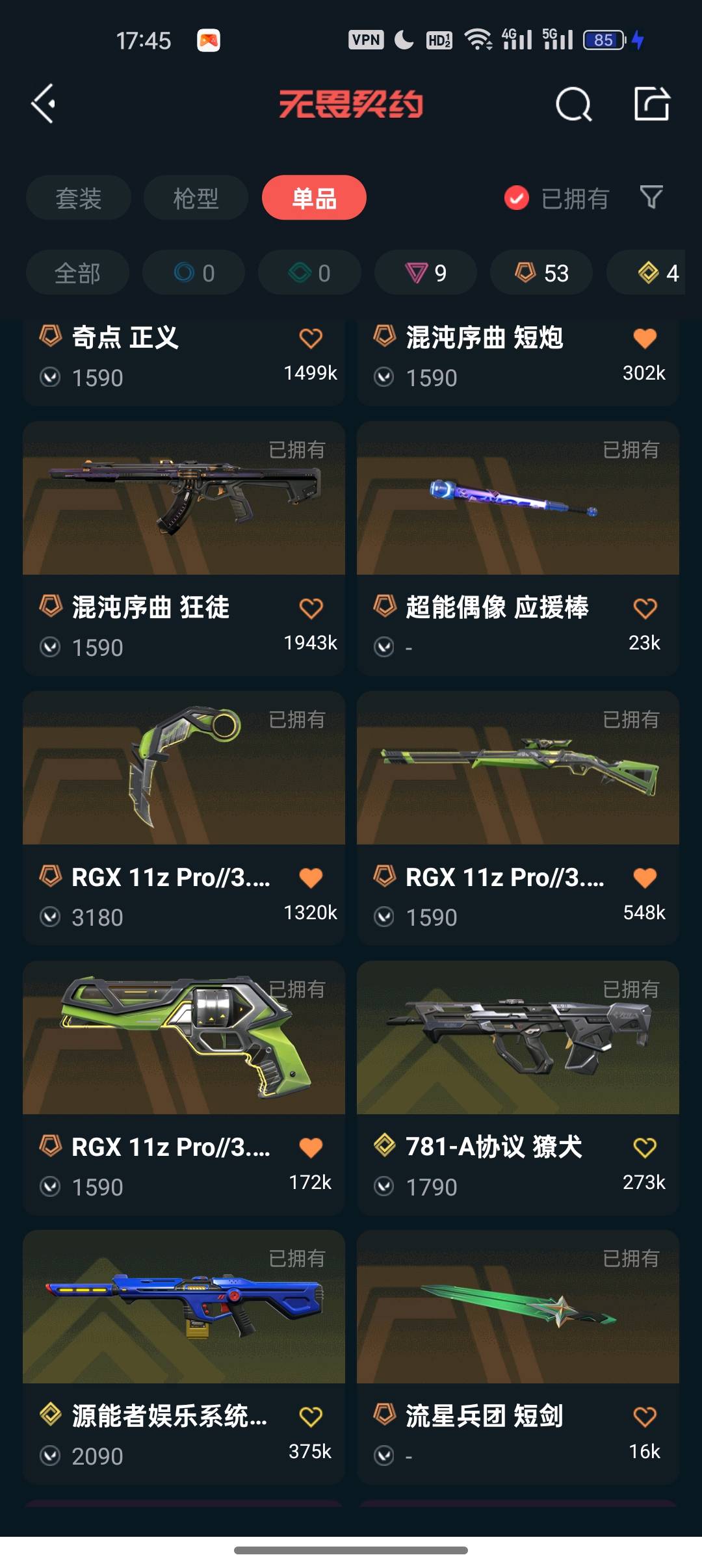This screenshot has height=1568, width=702.
Task: Filter by the orange tier chip showing 53
Action: click(541, 273)
